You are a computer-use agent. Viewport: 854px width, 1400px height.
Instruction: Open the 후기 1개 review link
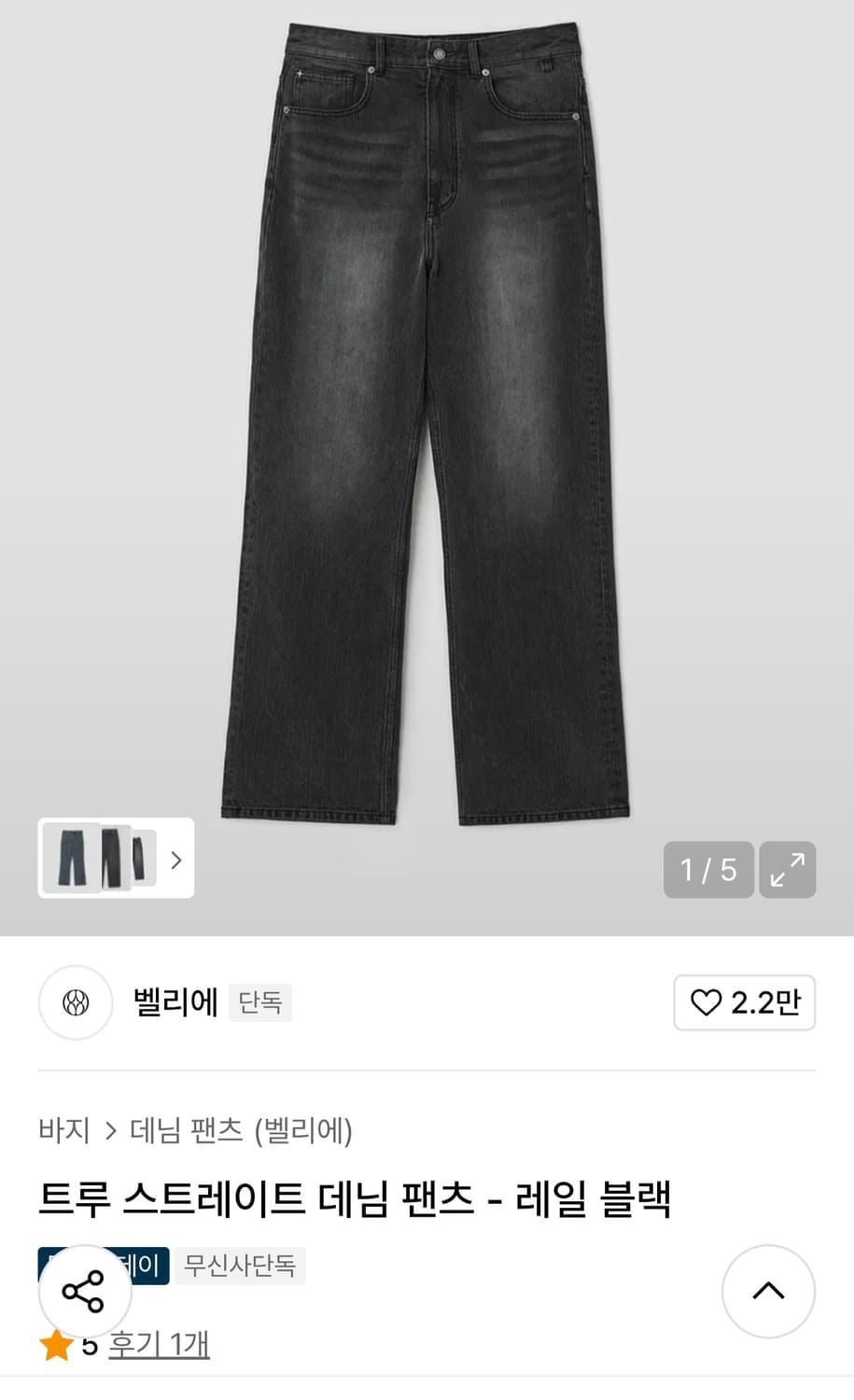[160, 1344]
